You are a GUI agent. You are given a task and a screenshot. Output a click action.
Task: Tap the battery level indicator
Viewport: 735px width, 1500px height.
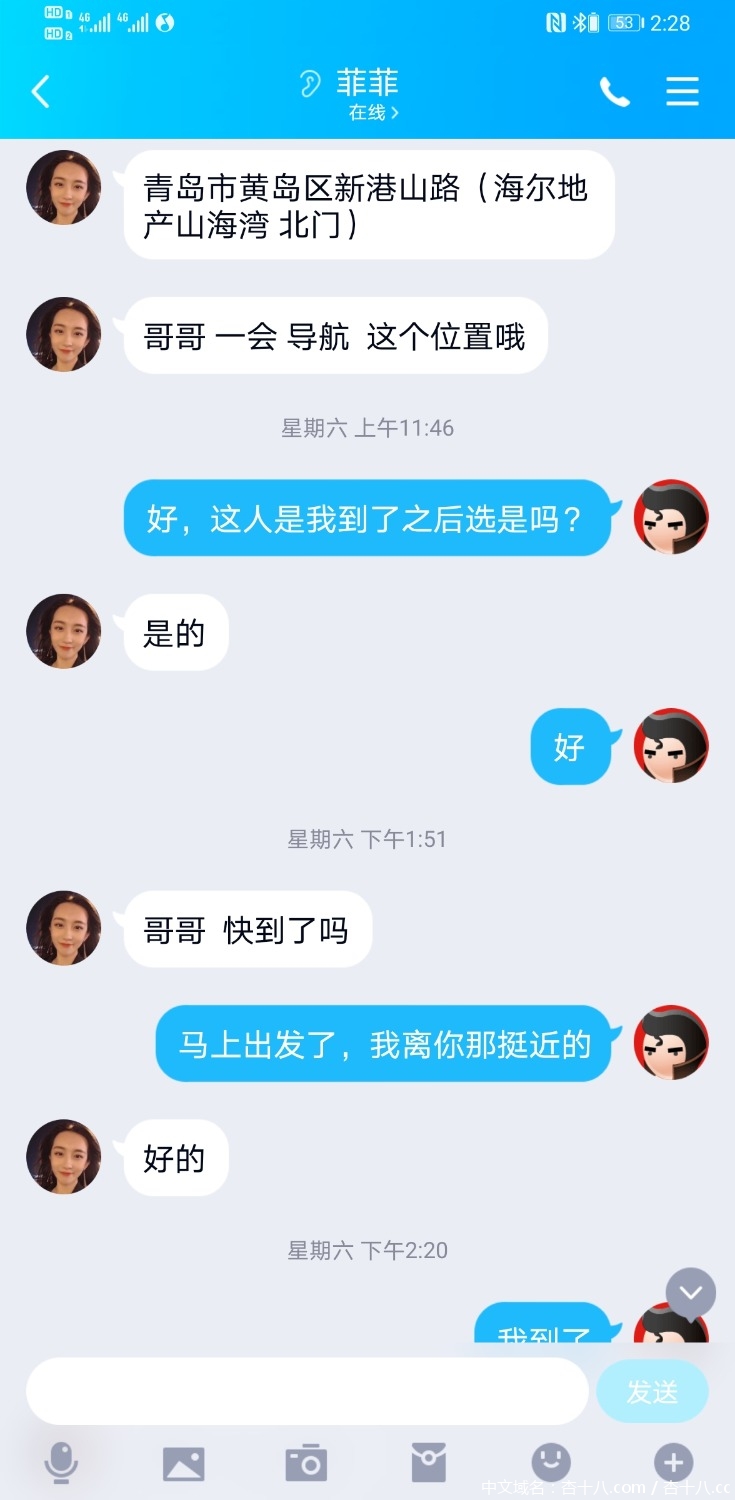click(622, 22)
